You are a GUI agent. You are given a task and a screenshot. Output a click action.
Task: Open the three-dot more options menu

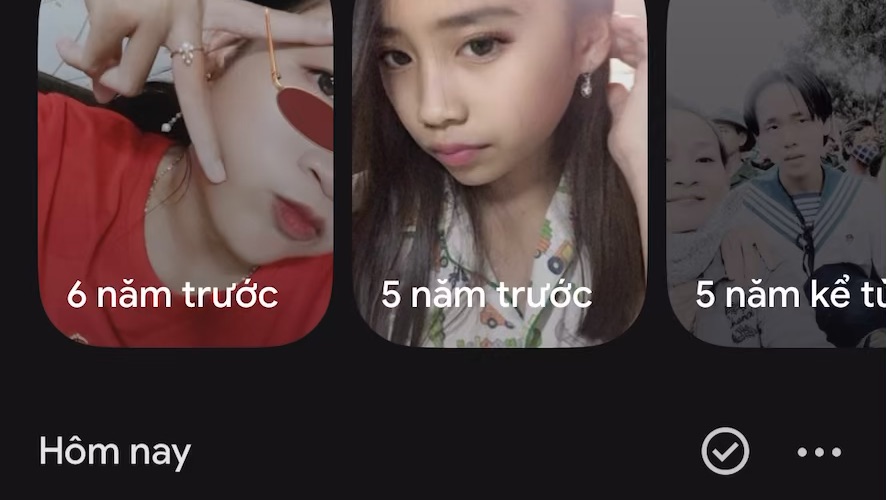pos(819,452)
